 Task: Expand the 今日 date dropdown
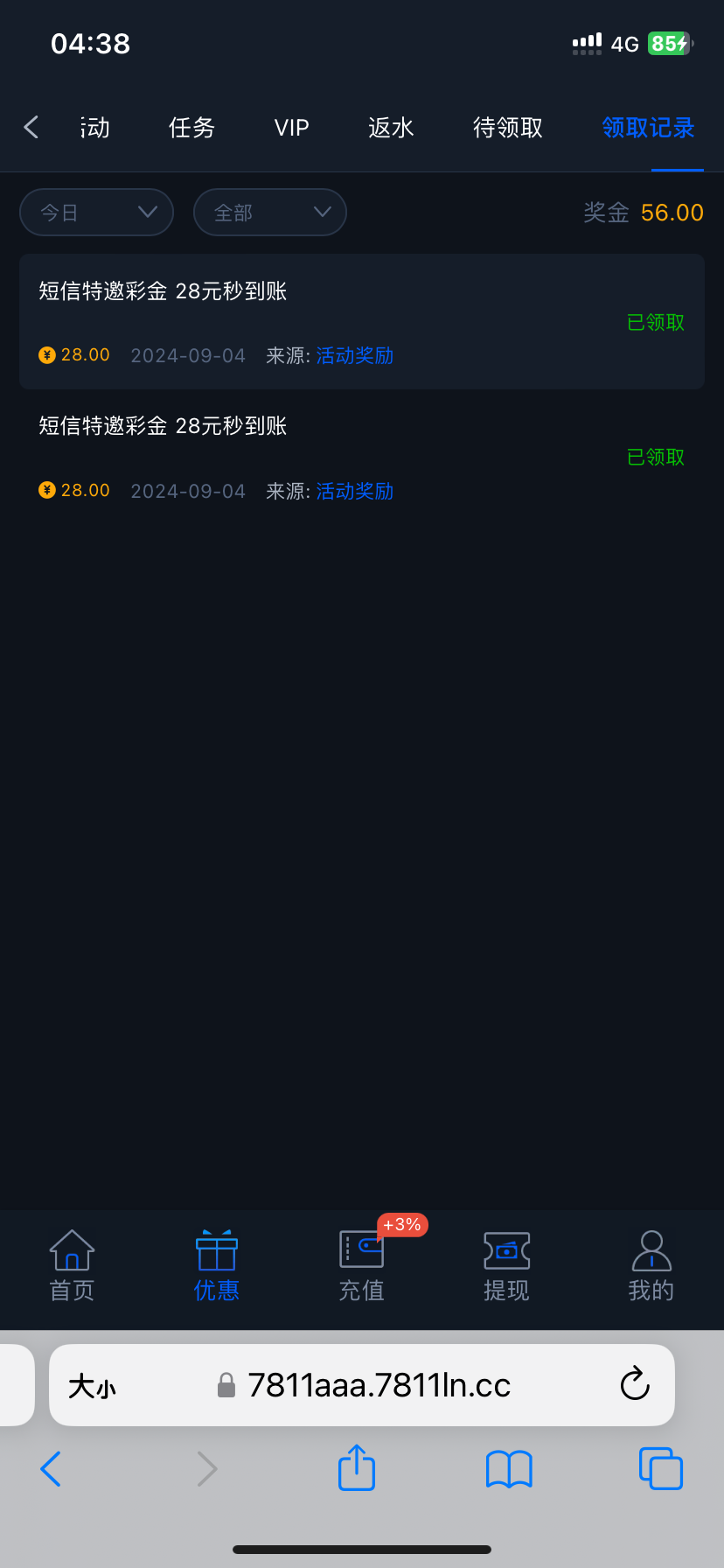pos(96,213)
